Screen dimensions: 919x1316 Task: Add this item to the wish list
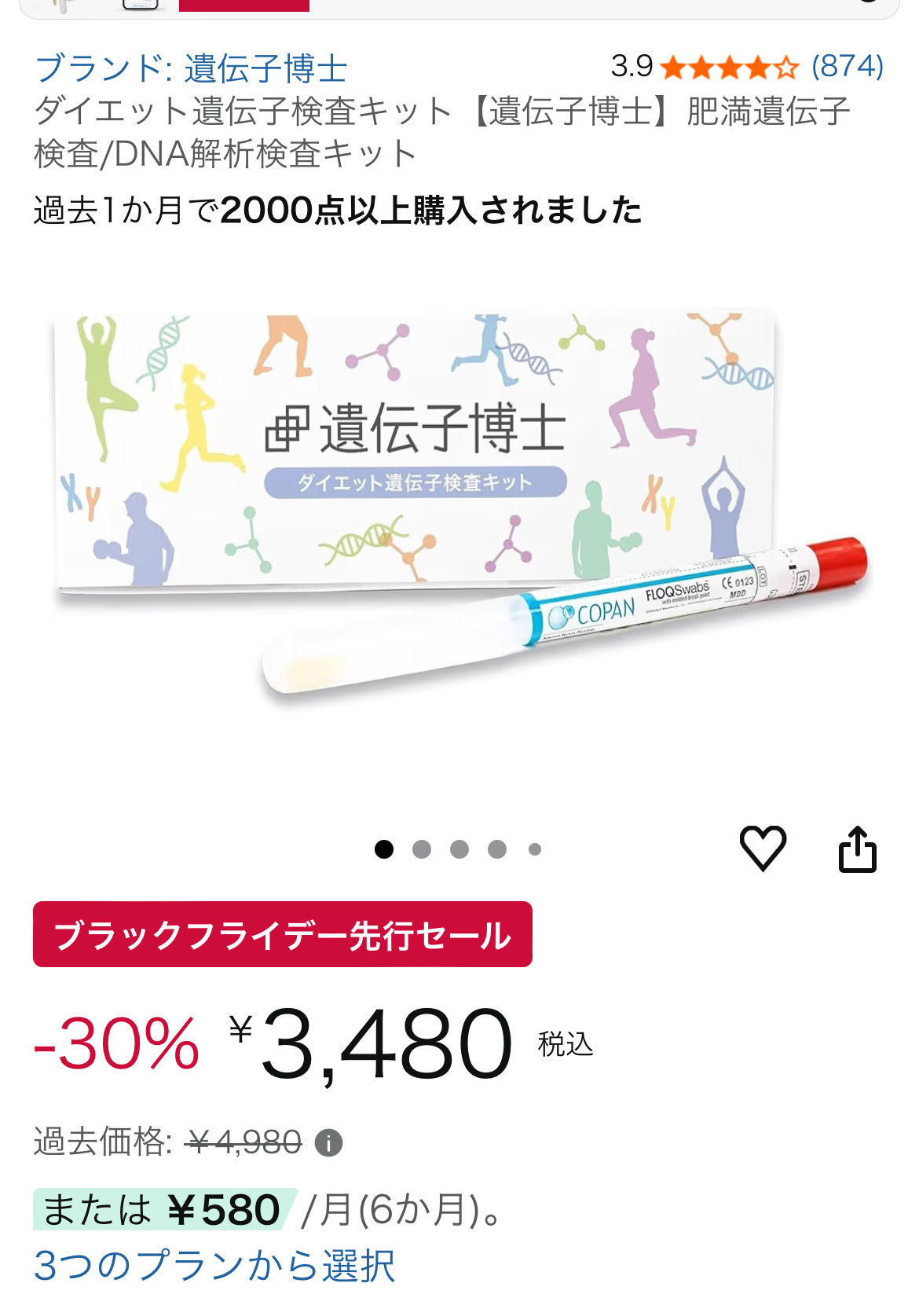(763, 849)
